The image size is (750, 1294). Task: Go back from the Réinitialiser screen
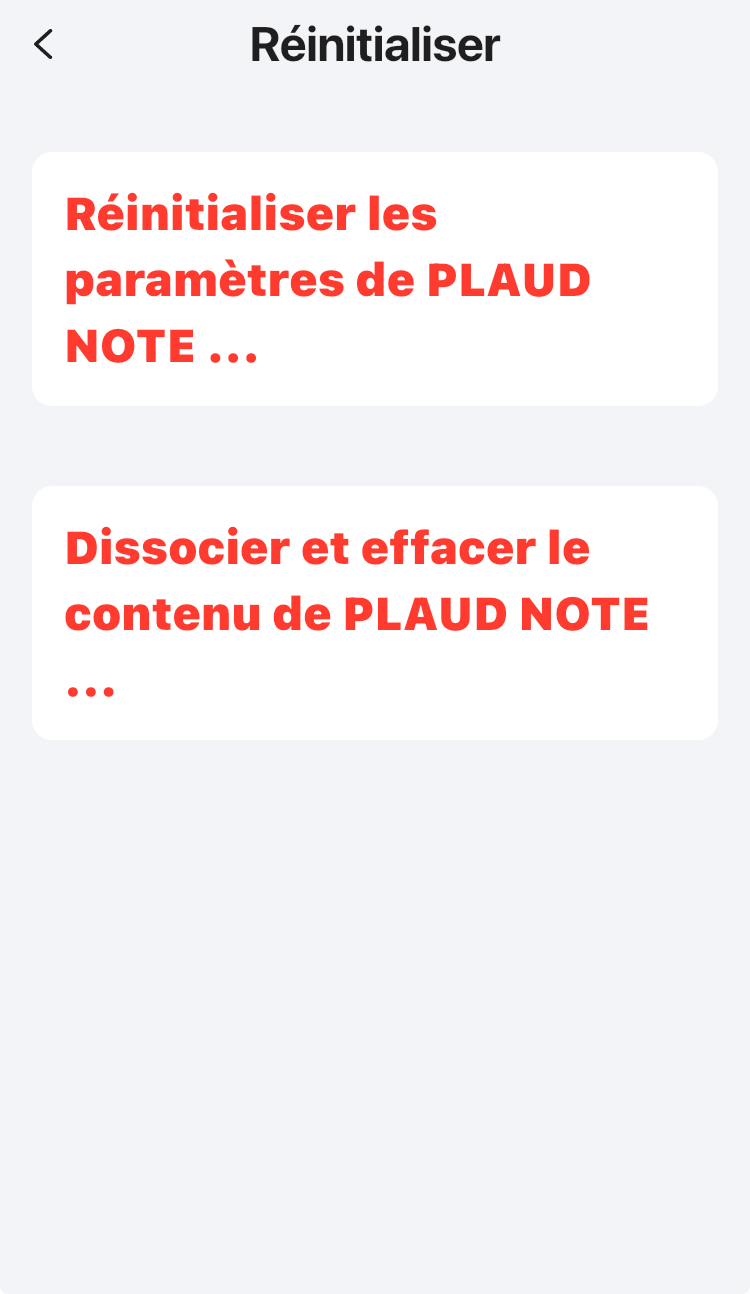[x=43, y=45]
